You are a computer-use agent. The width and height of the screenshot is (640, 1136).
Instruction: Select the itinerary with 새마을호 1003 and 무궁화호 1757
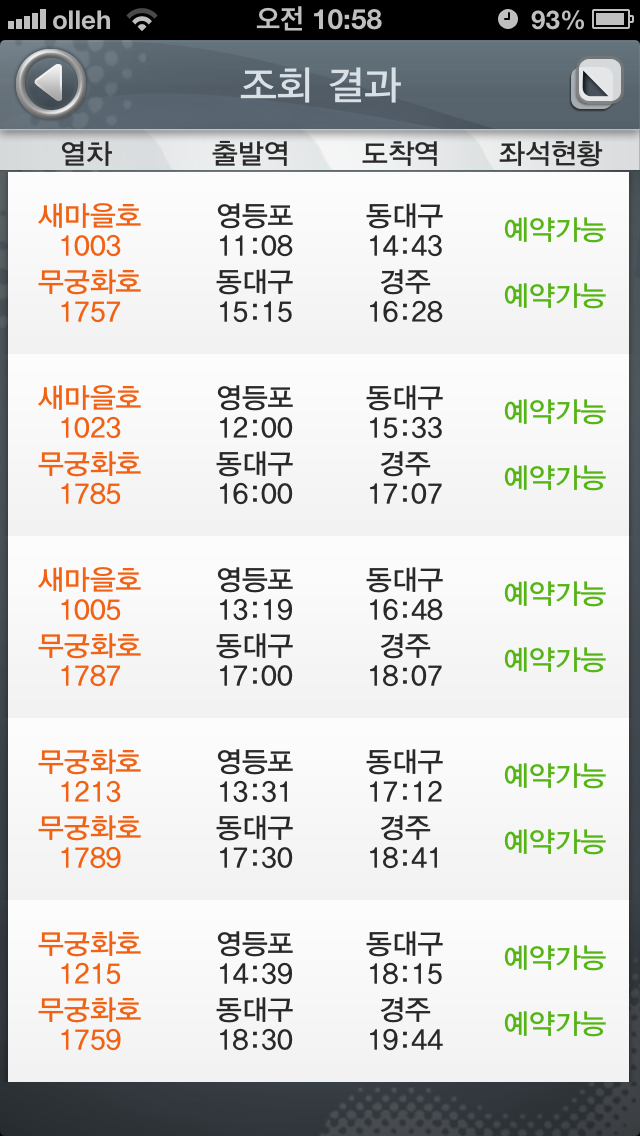[319, 263]
